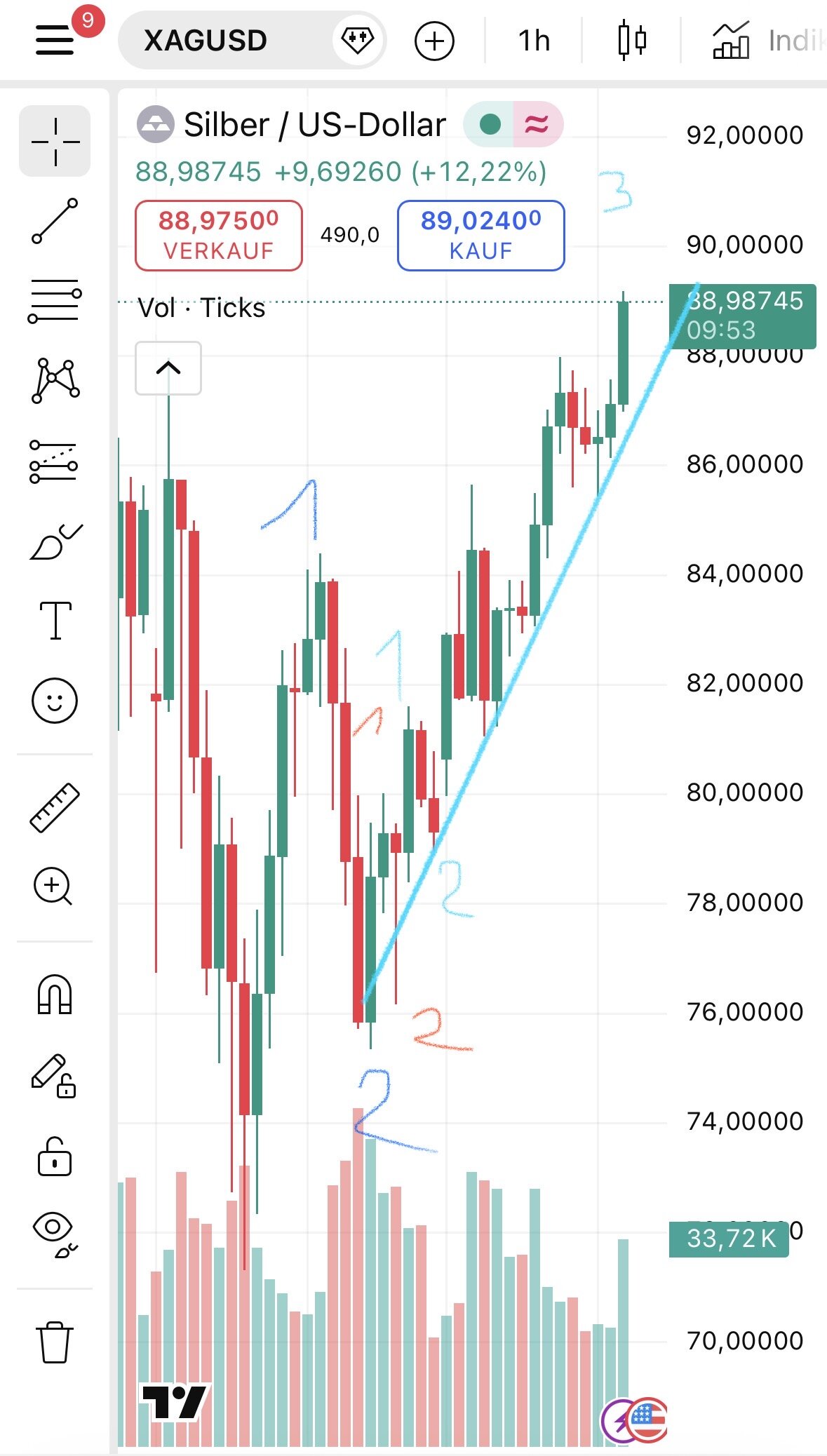827x1456 pixels.
Task: Pick the brush drawing tool
Action: [x=55, y=542]
